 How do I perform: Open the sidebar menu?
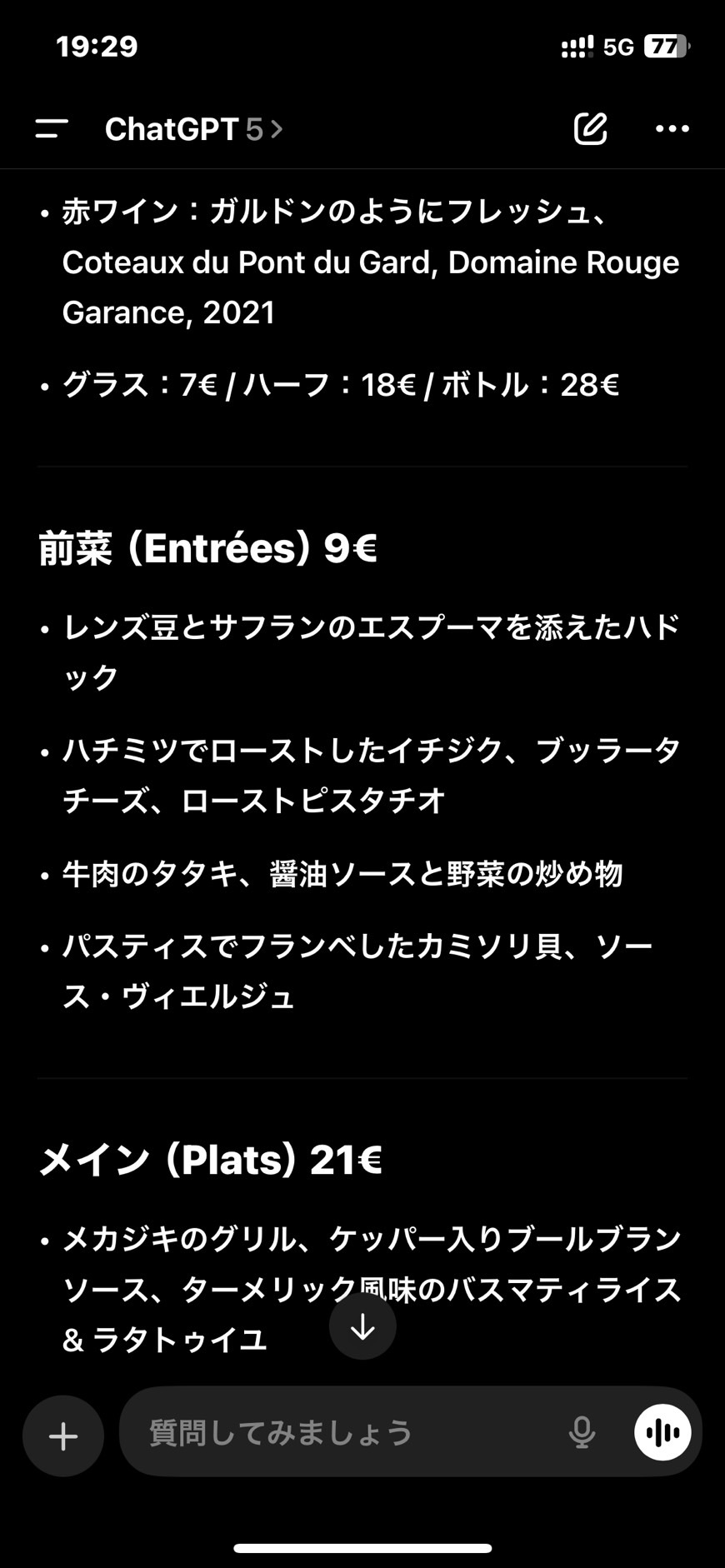click(x=52, y=128)
